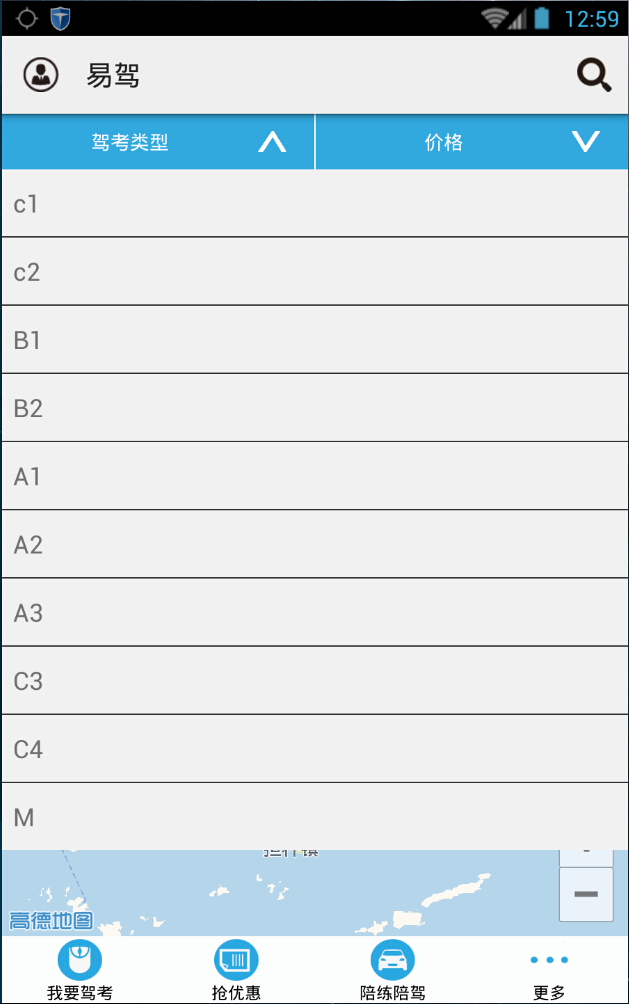Select the A3 license type
The height and width of the screenshot is (1004, 629).
click(x=314, y=612)
